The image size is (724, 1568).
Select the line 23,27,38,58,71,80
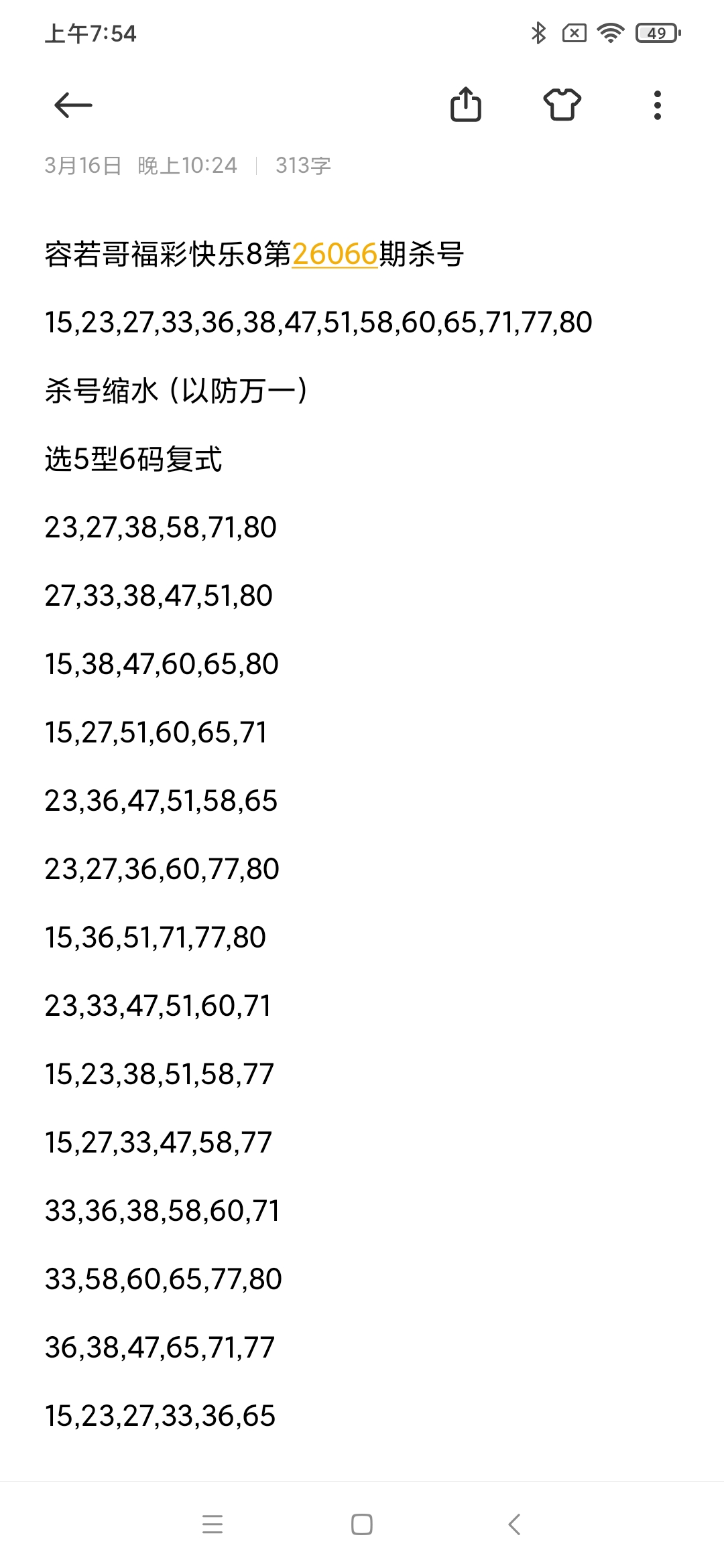[161, 529]
